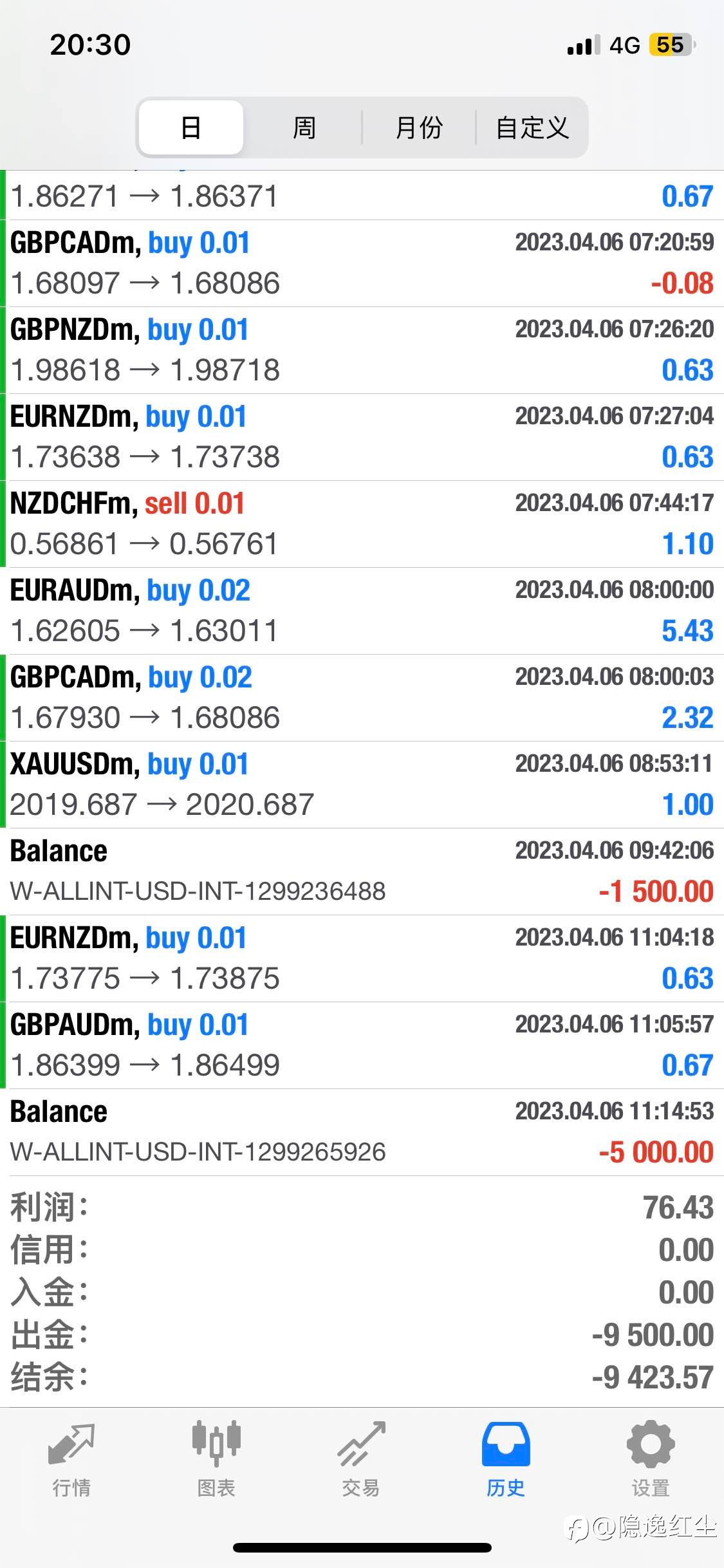Switch to the 周 (week) period
The width and height of the screenshot is (724, 1568).
coord(304,127)
